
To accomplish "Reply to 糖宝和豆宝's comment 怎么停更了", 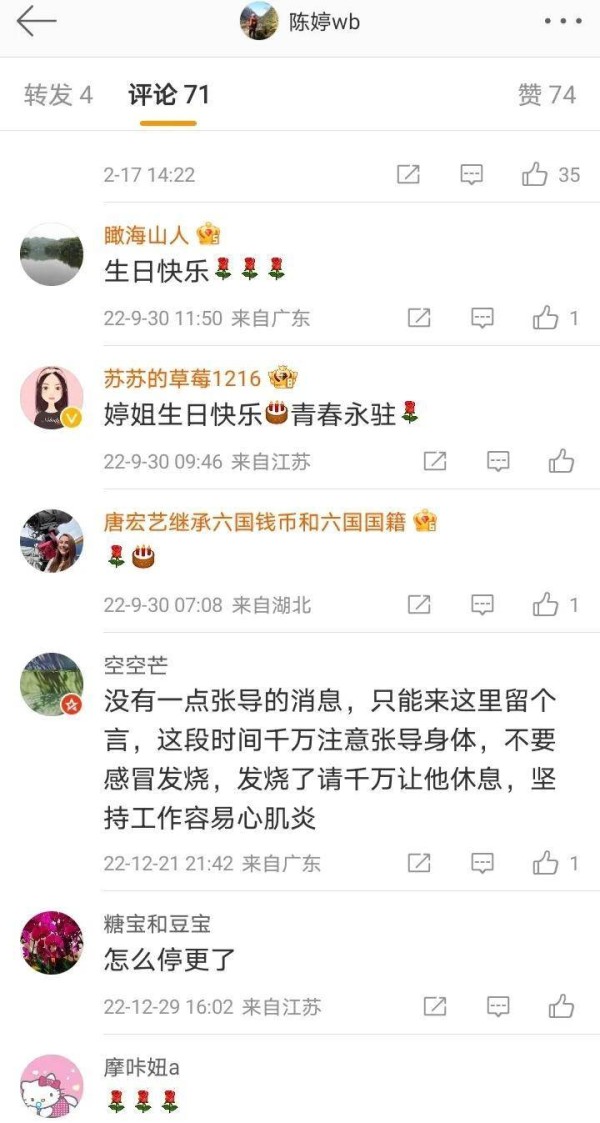I will click(x=498, y=1006).
